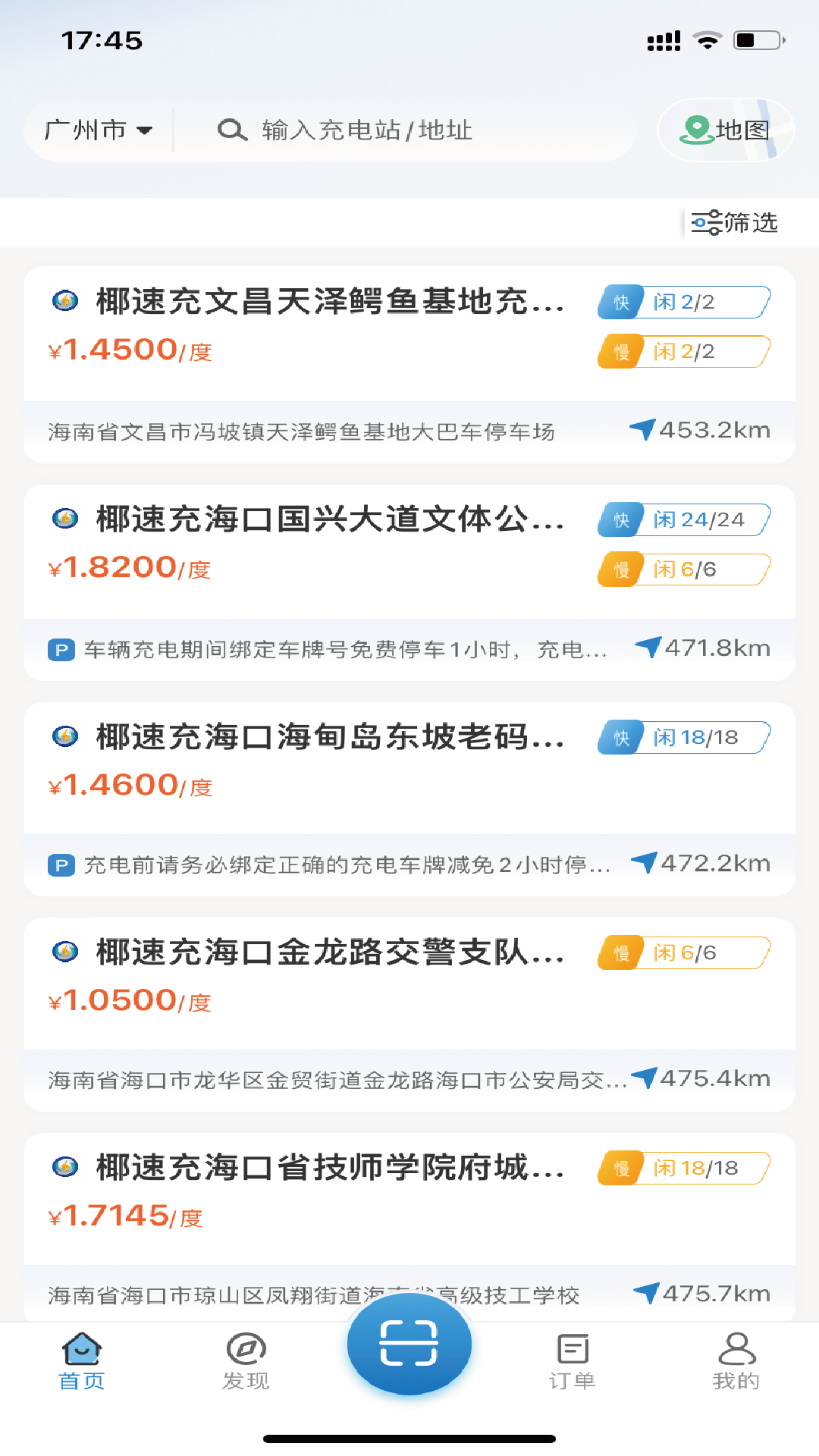Click the P parking icon on the 国兴大道 card
The width and height of the screenshot is (819, 1456).
[x=61, y=649]
